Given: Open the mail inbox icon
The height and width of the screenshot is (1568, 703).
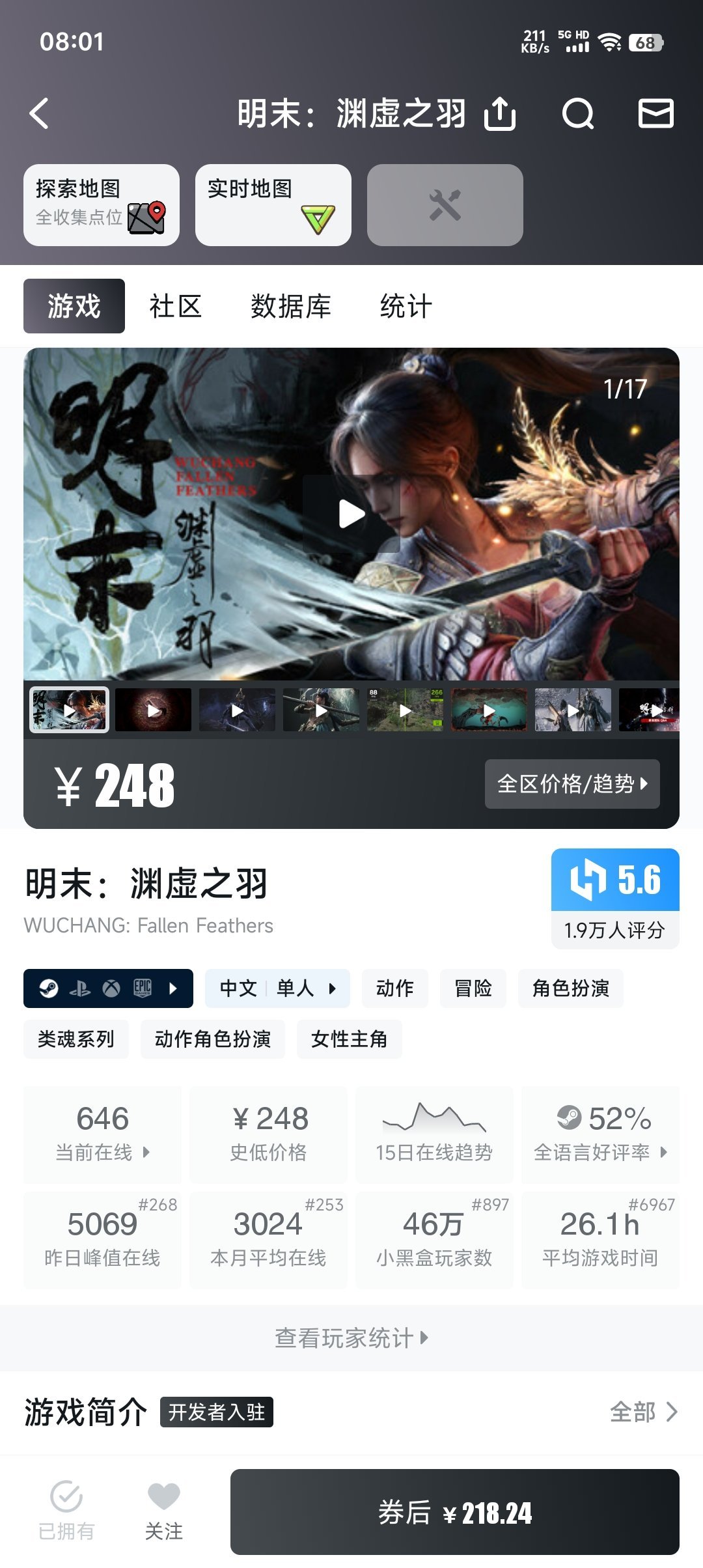Looking at the screenshot, I should point(655,114).
